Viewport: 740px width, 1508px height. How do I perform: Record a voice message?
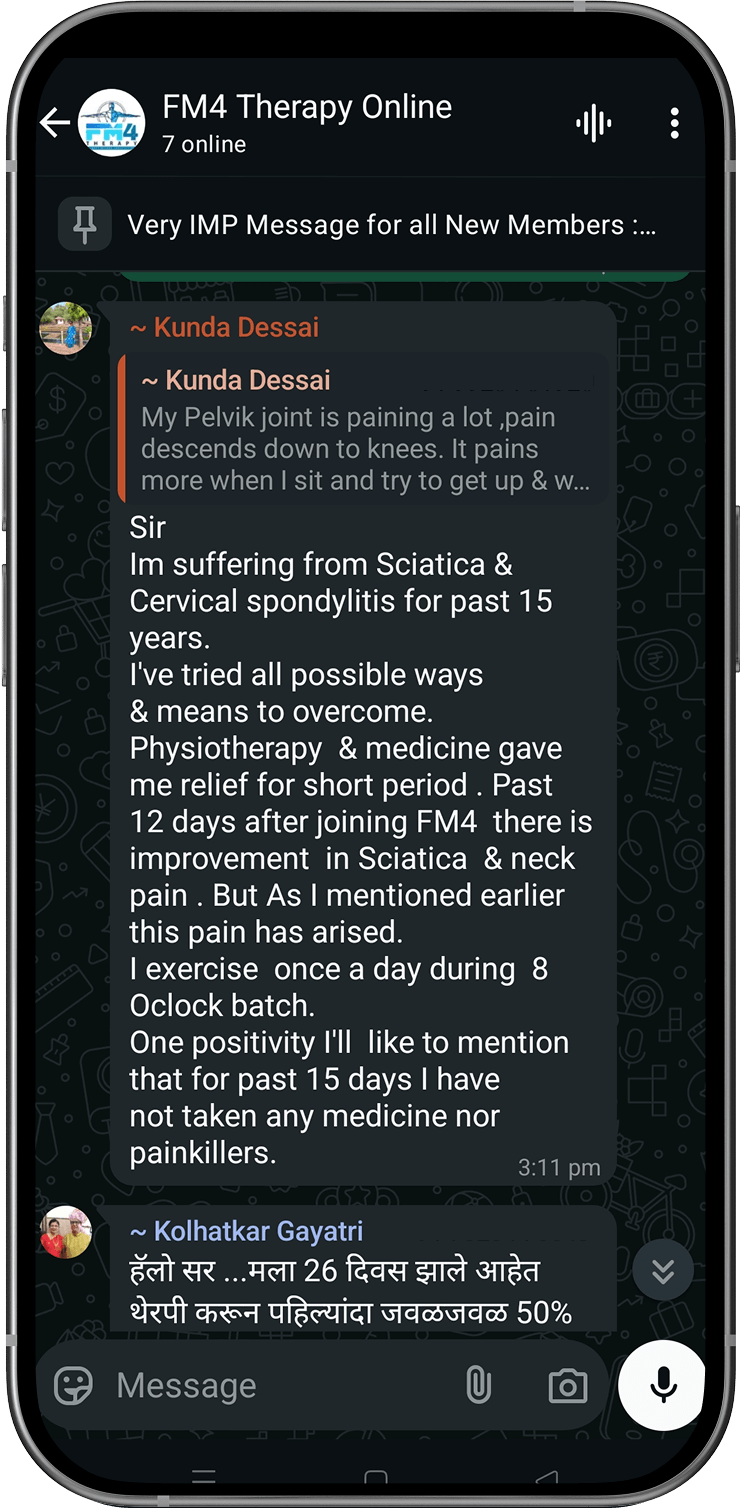tap(662, 1385)
